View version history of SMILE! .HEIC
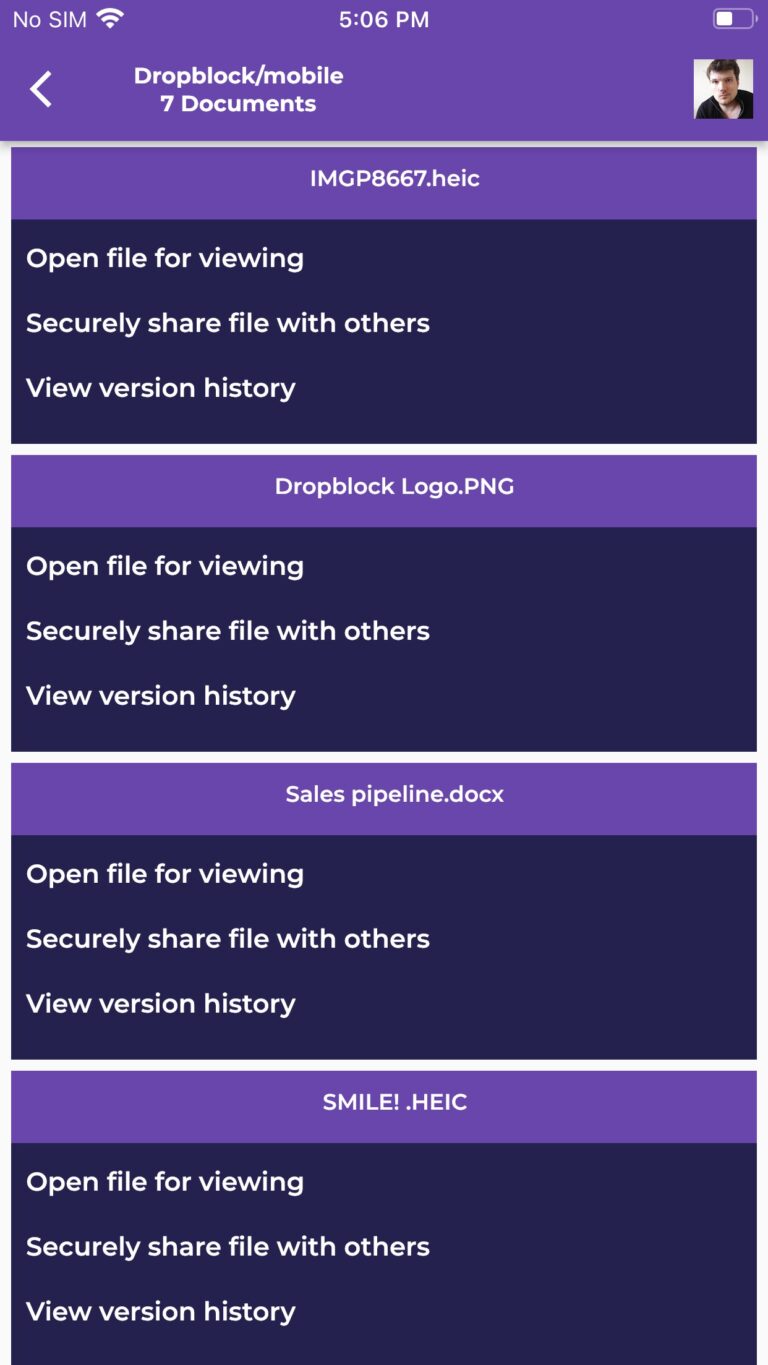This screenshot has height=1365, width=768. pyautogui.click(x=161, y=1312)
